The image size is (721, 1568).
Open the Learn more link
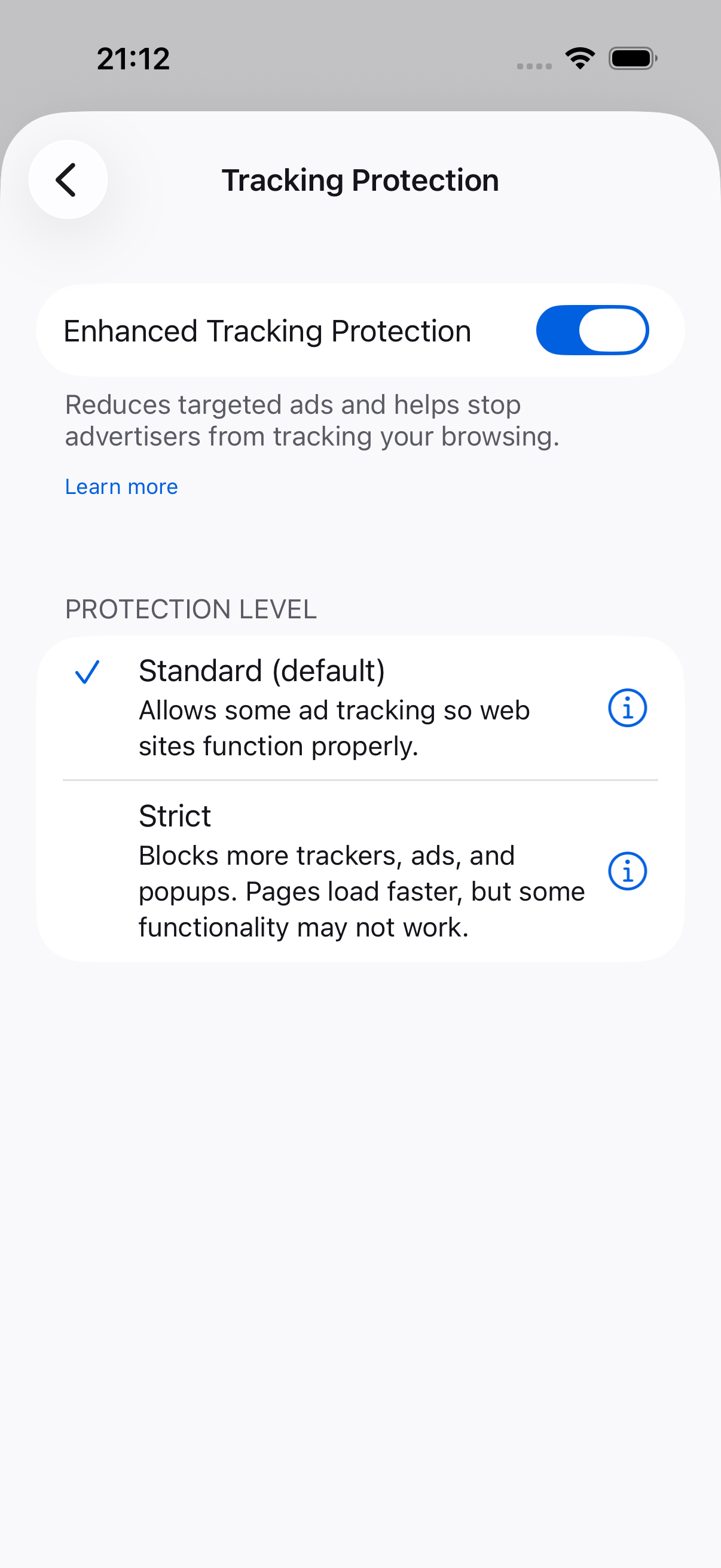point(121,486)
